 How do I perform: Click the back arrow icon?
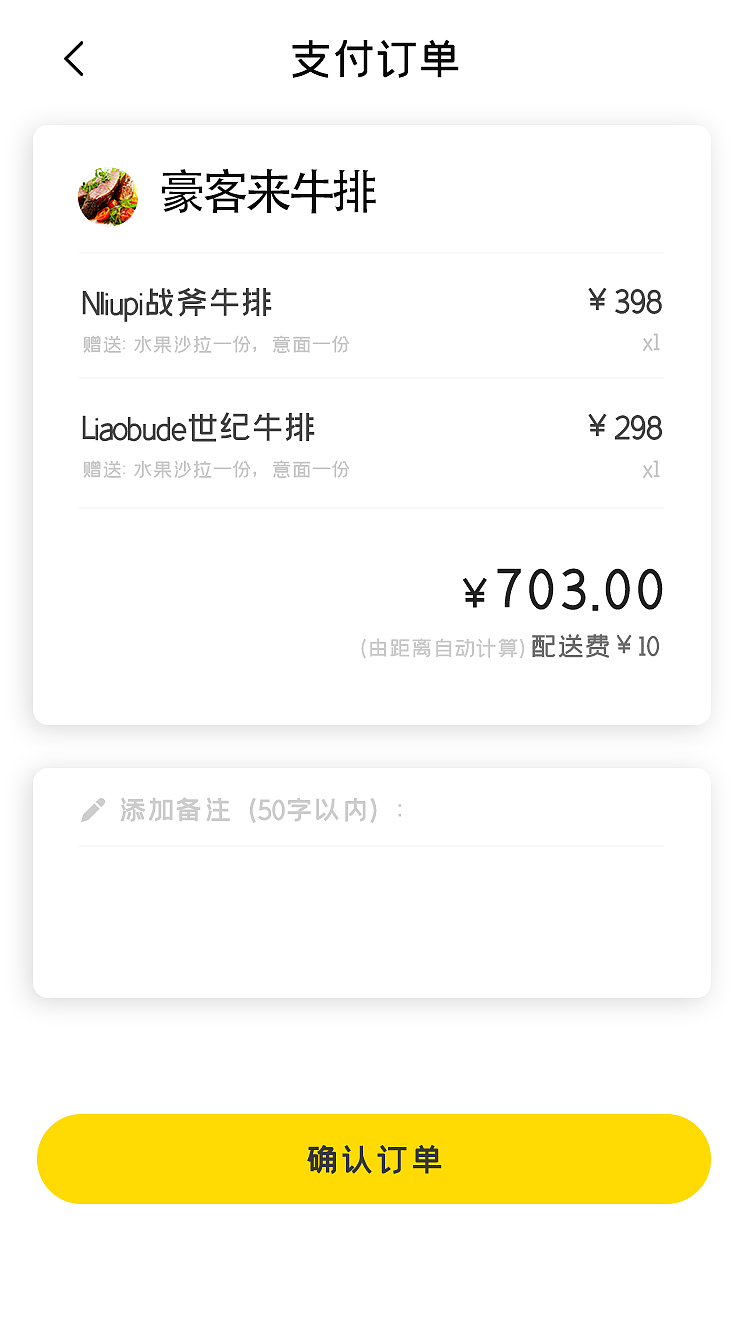73,59
